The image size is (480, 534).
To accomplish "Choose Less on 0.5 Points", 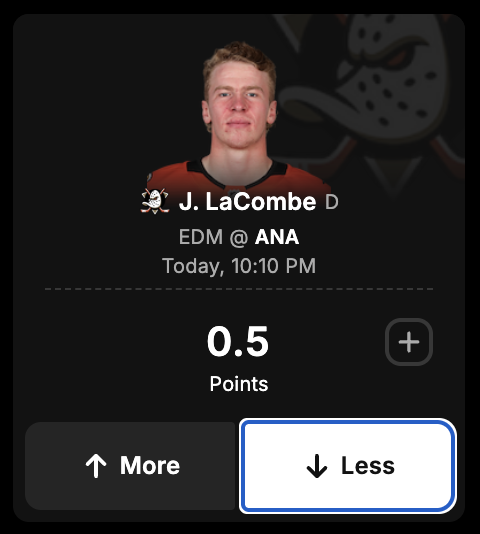I will point(348,466).
